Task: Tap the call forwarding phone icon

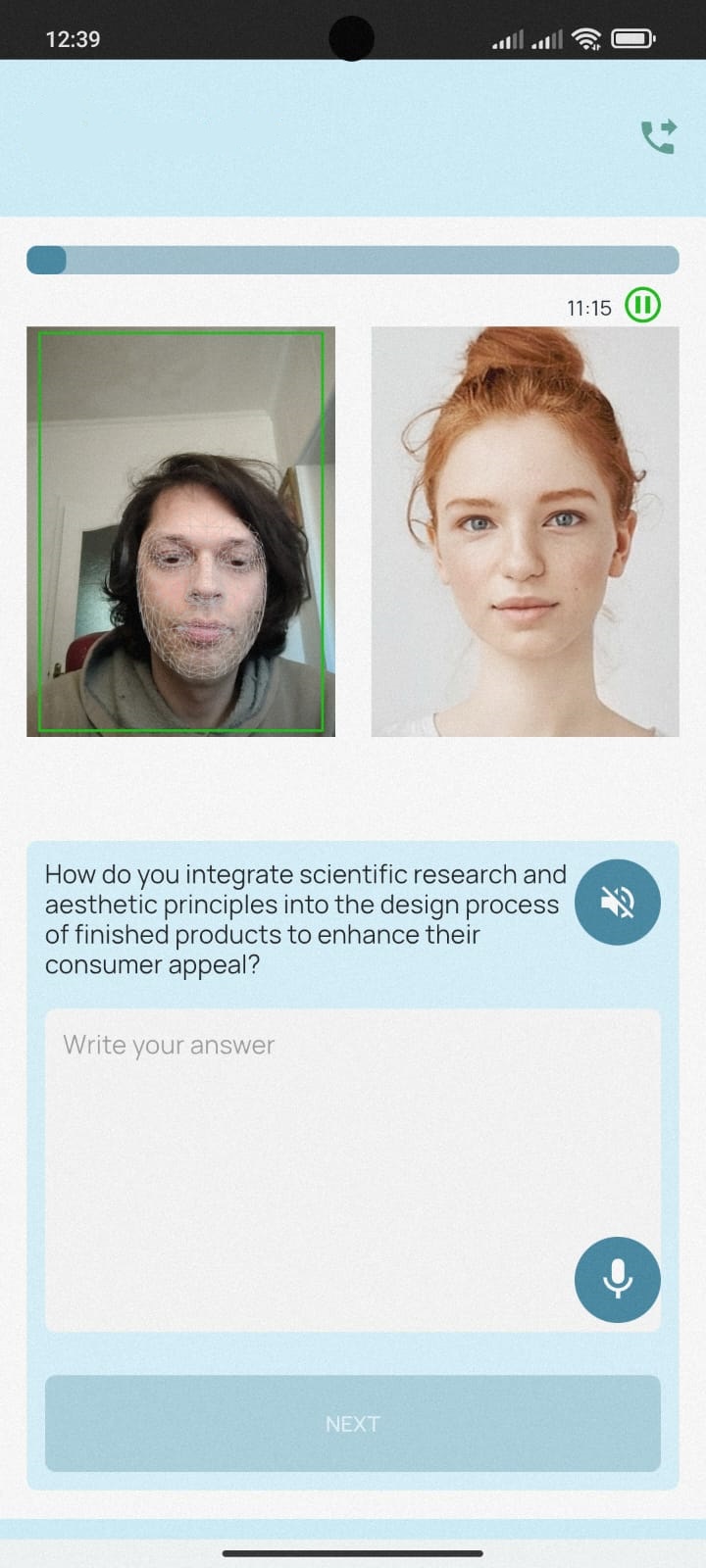Action: coord(658,137)
